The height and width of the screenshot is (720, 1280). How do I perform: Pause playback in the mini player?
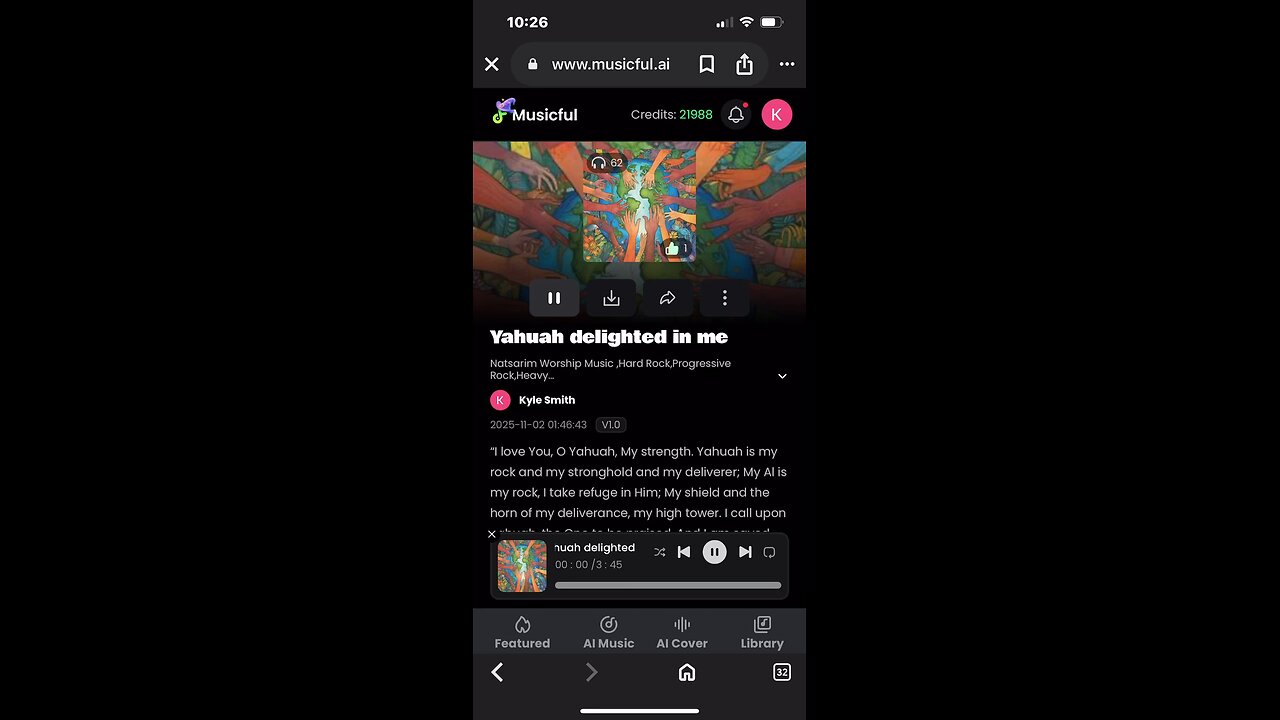coord(714,552)
